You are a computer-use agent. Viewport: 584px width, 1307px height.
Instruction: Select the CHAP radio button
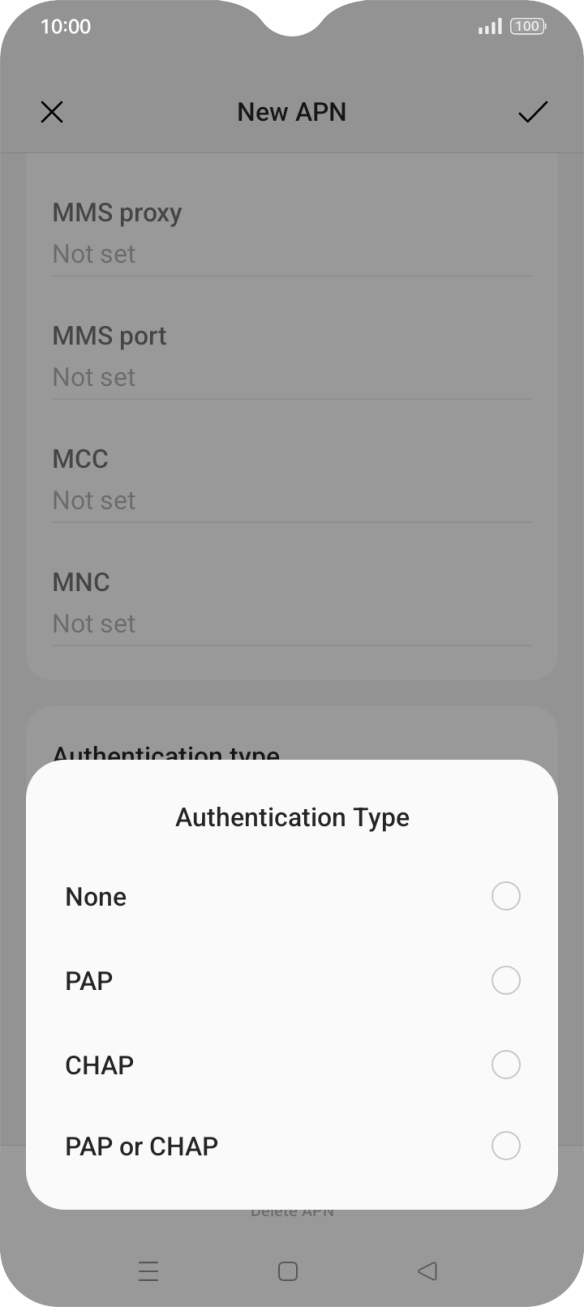(506, 1065)
